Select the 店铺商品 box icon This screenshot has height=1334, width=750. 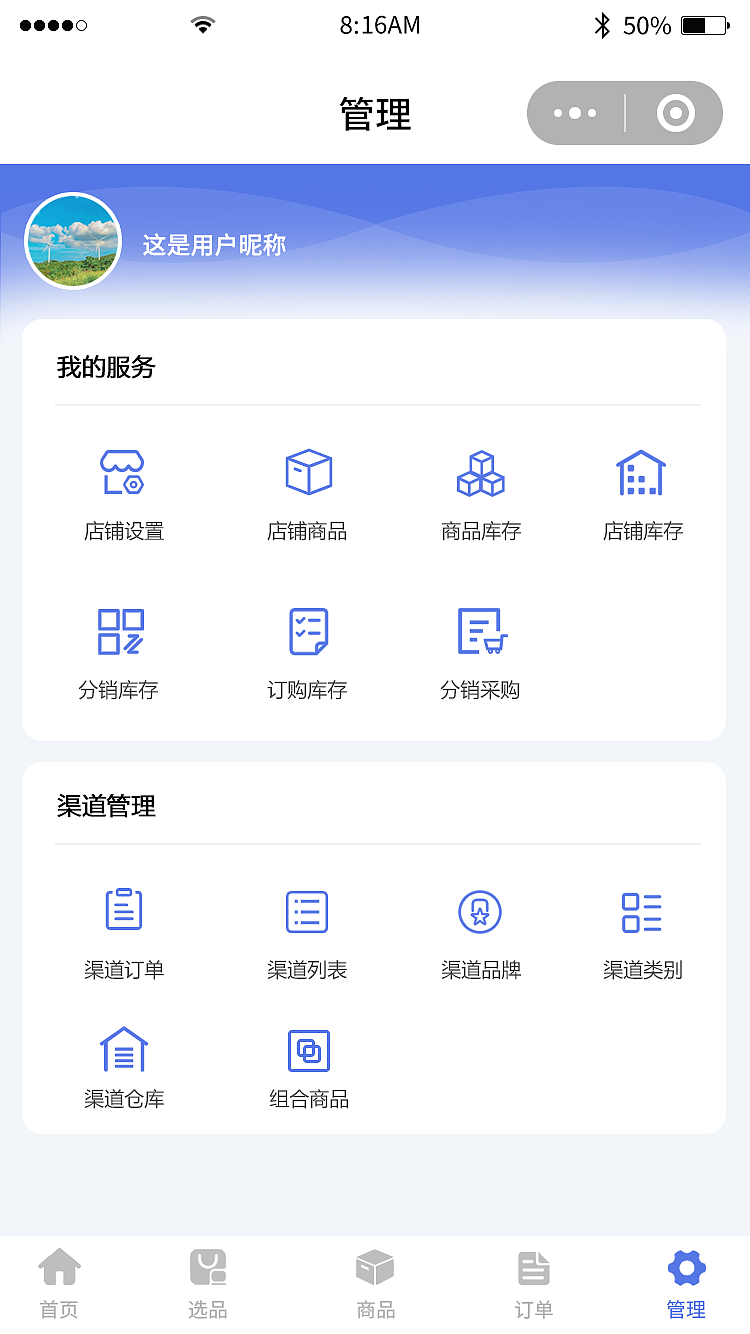pyautogui.click(x=307, y=472)
